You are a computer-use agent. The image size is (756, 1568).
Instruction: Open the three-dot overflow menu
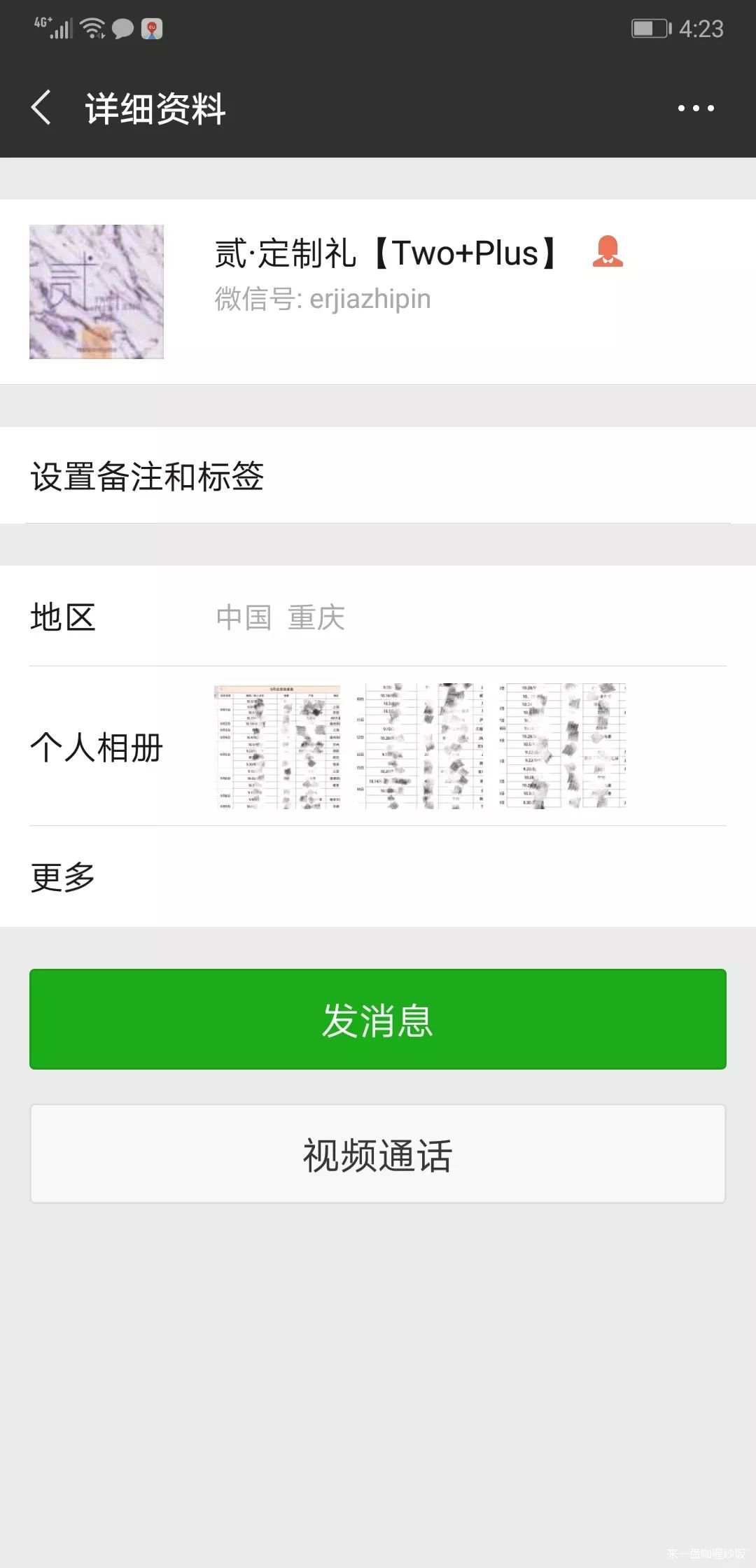[x=695, y=108]
